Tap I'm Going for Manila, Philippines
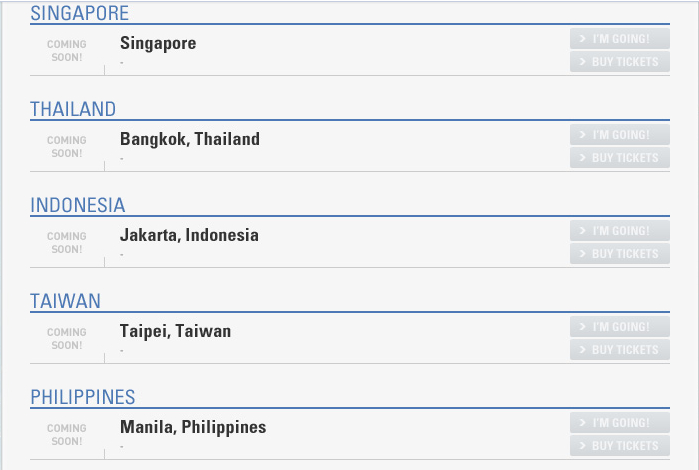 619,423
